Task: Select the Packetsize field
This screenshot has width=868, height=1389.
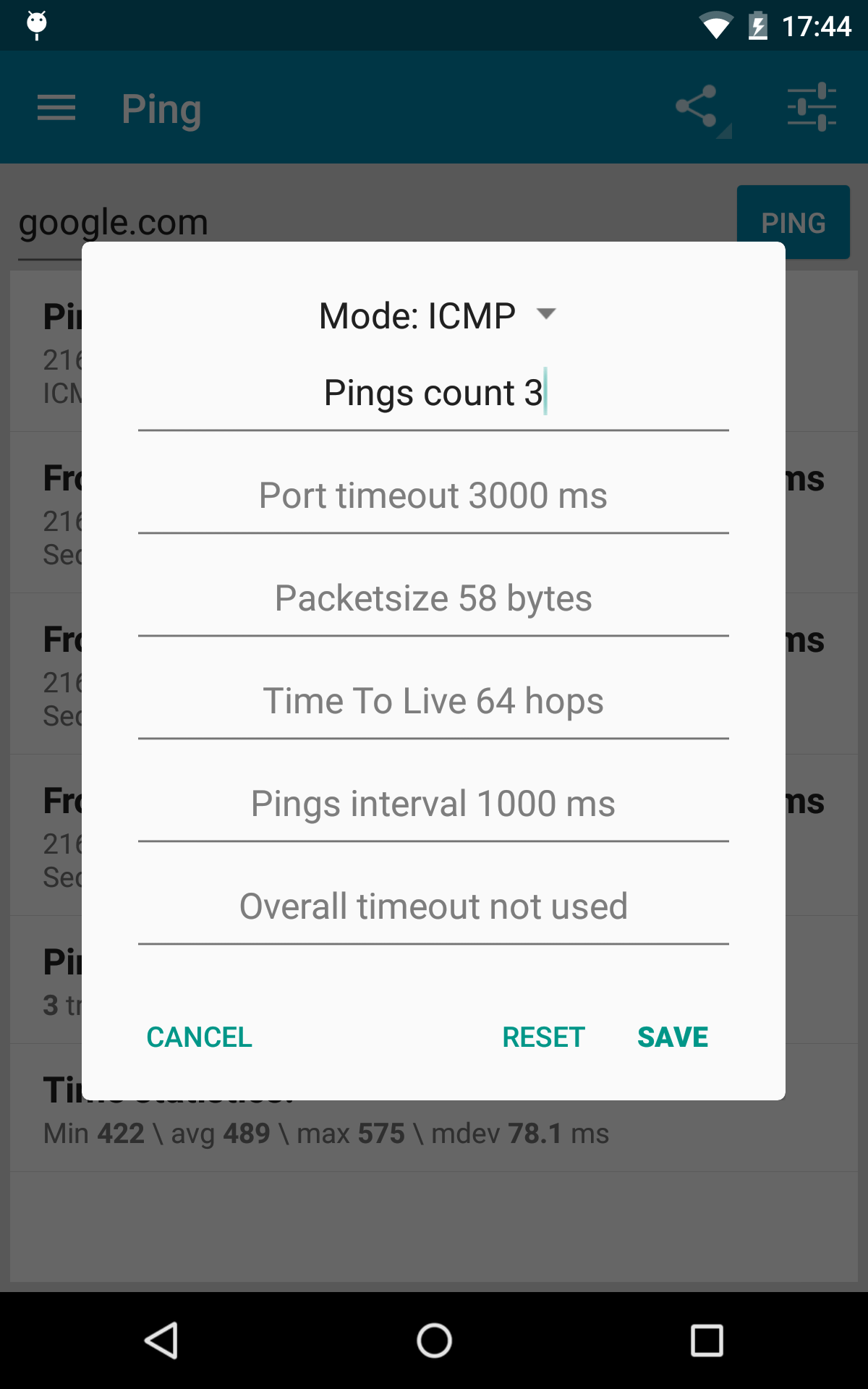Action: coord(434,598)
